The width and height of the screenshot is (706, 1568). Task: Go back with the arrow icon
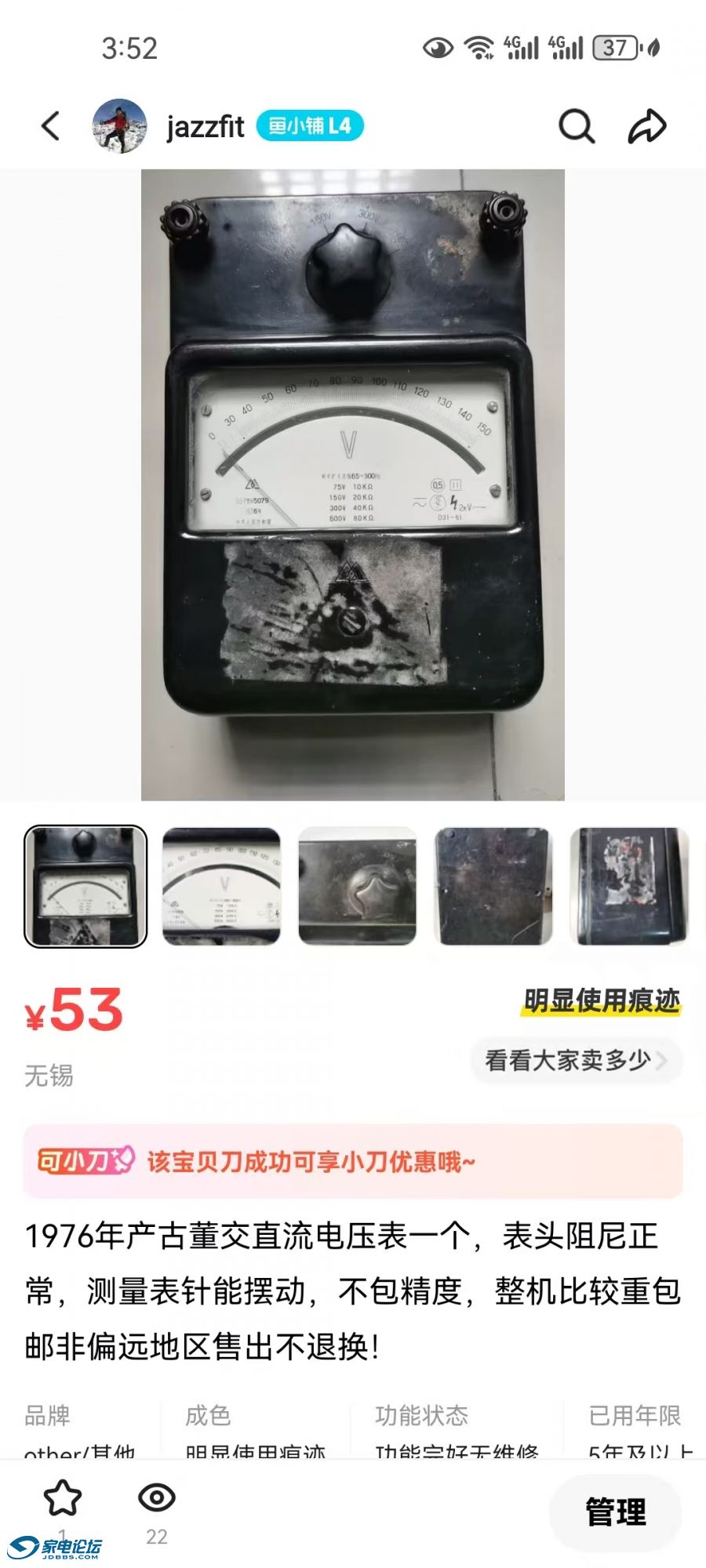[x=51, y=126]
